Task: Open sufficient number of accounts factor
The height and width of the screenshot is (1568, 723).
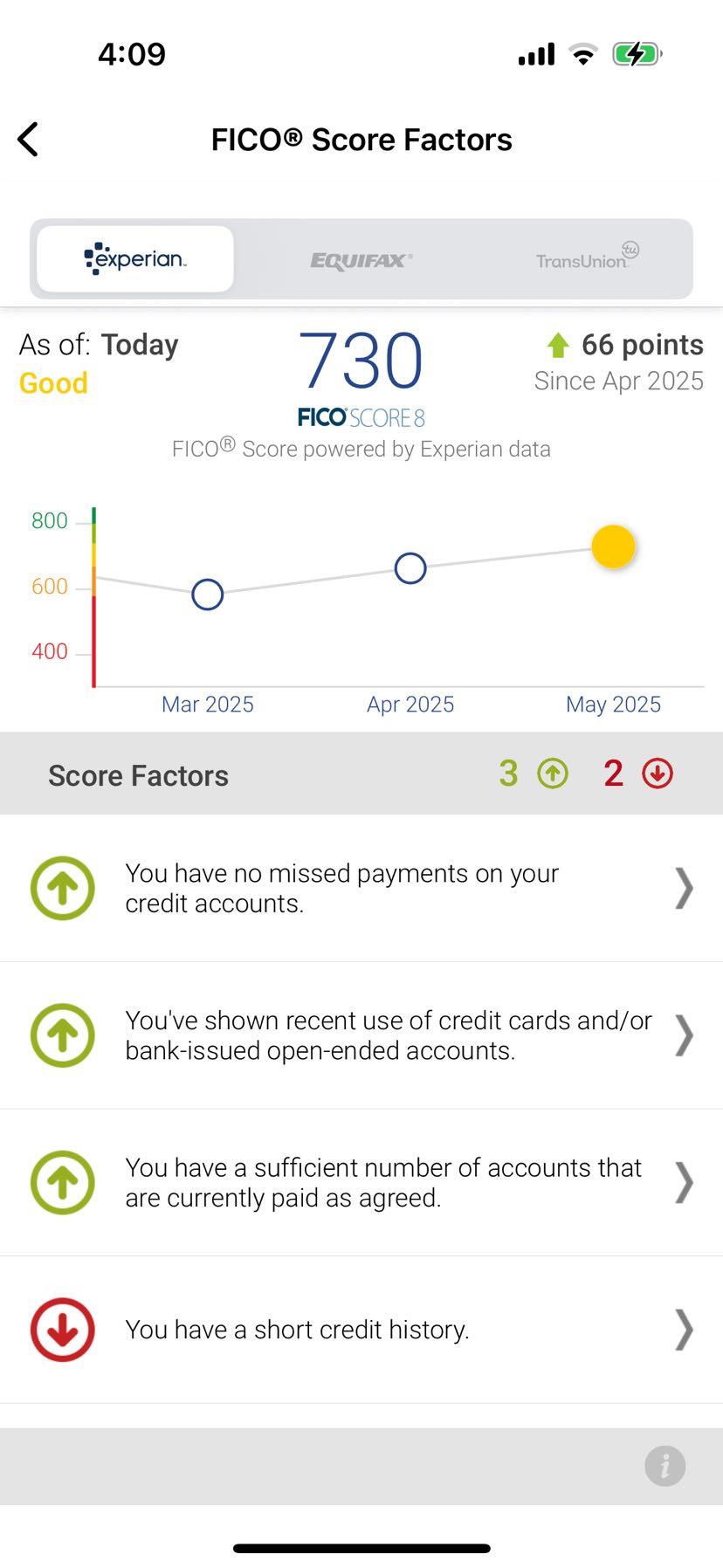Action: 361,1183
